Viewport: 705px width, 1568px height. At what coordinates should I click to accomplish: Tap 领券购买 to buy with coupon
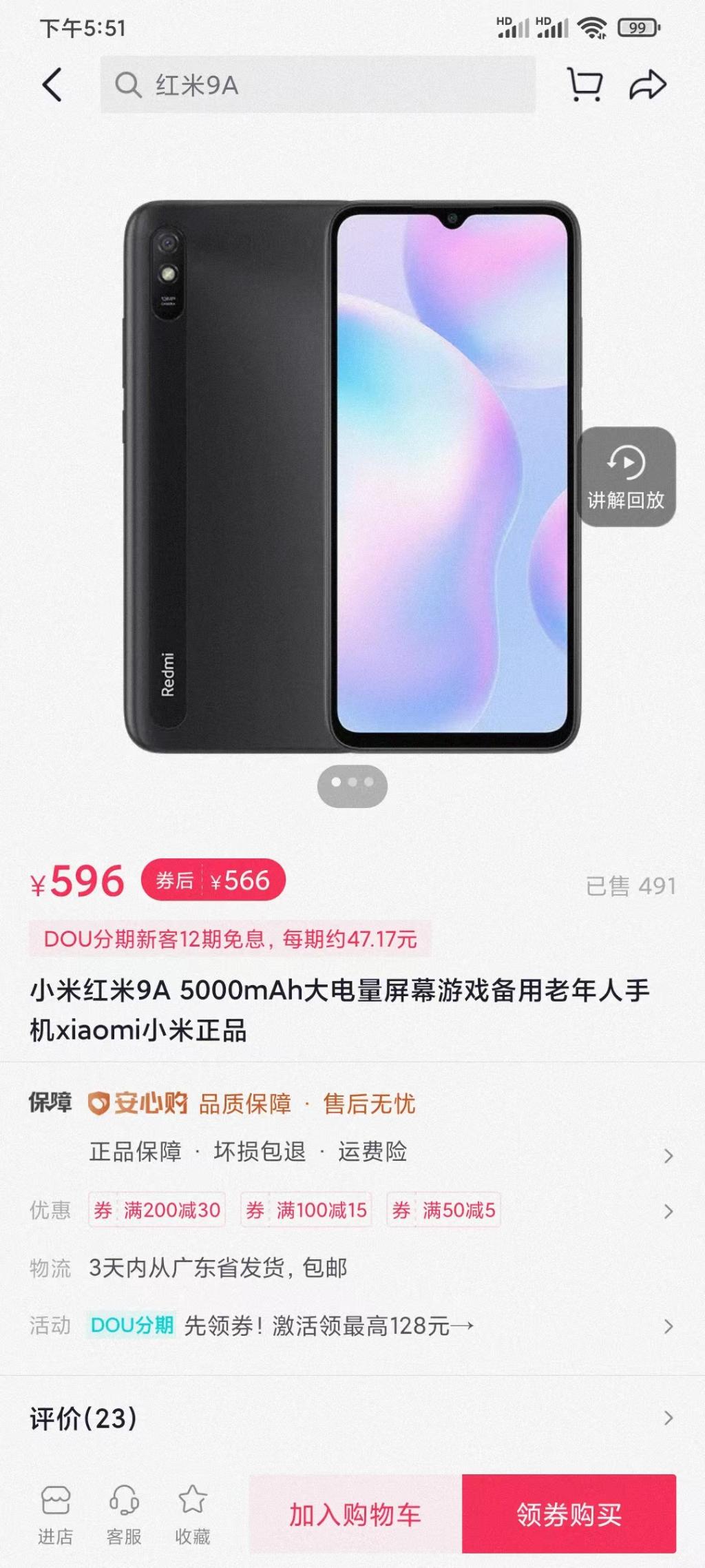pos(569,1514)
